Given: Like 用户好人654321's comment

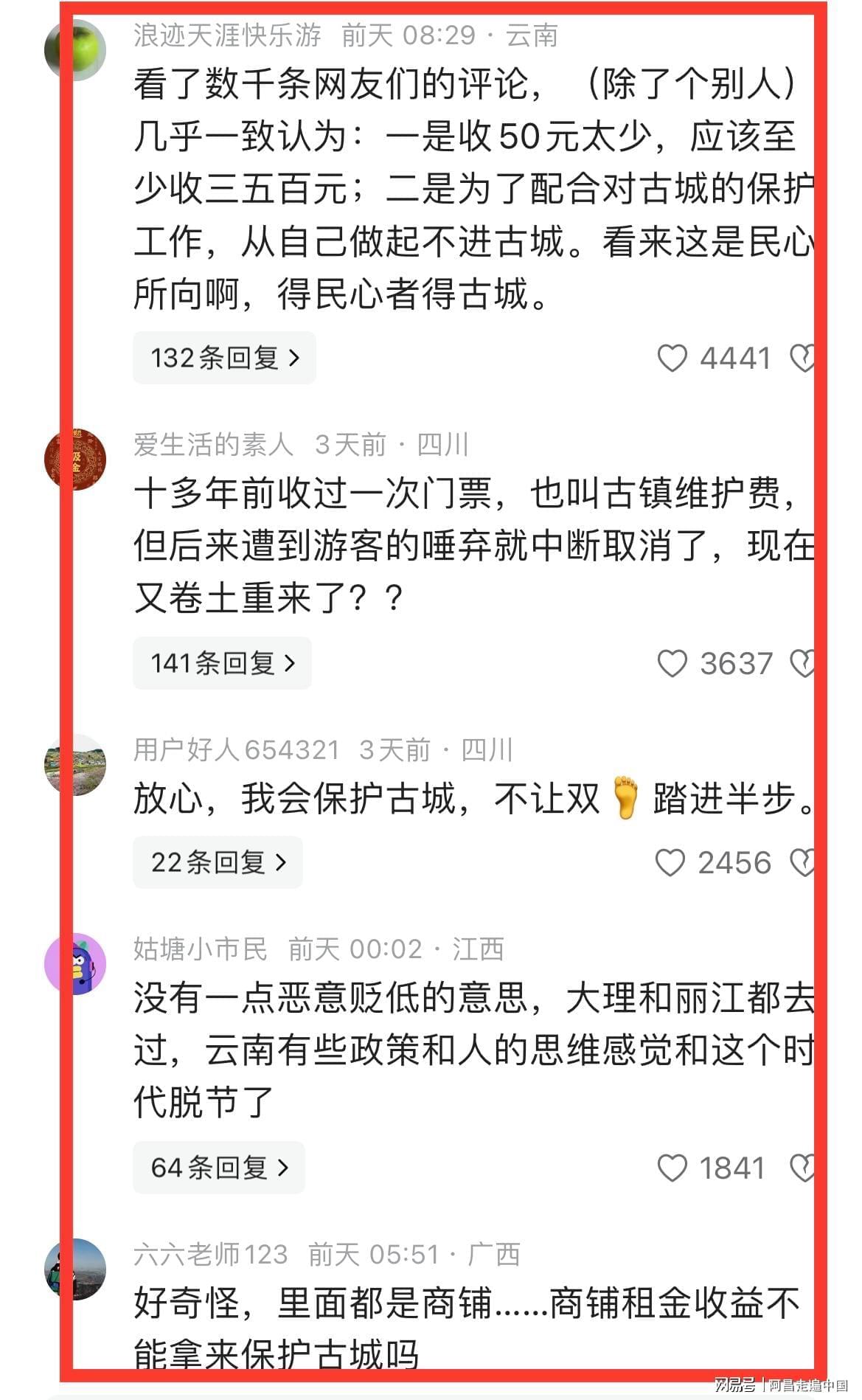Looking at the screenshot, I should coord(670,863).
